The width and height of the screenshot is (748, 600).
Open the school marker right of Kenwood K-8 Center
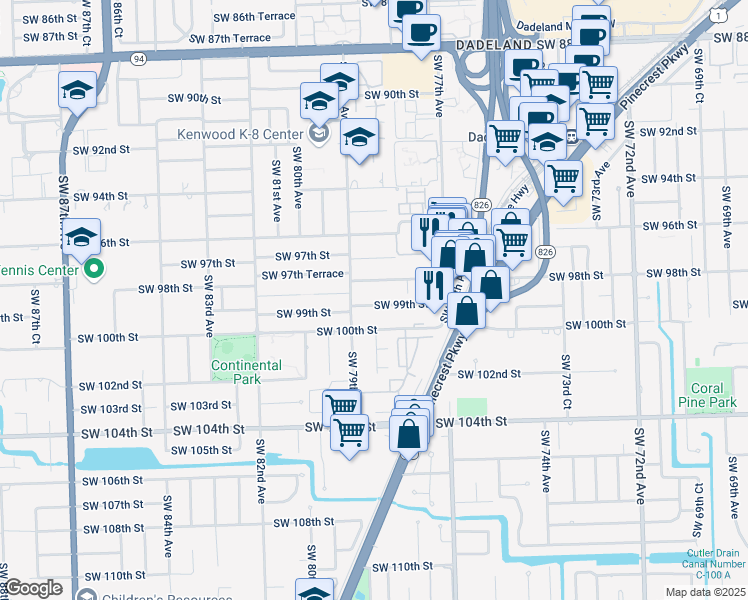[360, 138]
